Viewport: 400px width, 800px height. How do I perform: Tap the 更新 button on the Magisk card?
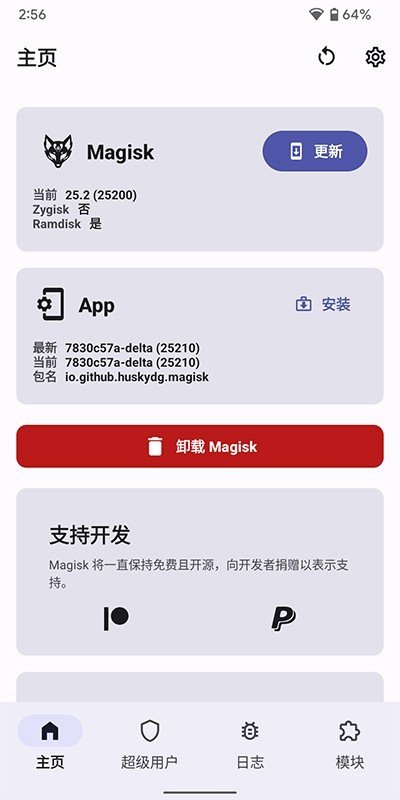pos(315,151)
